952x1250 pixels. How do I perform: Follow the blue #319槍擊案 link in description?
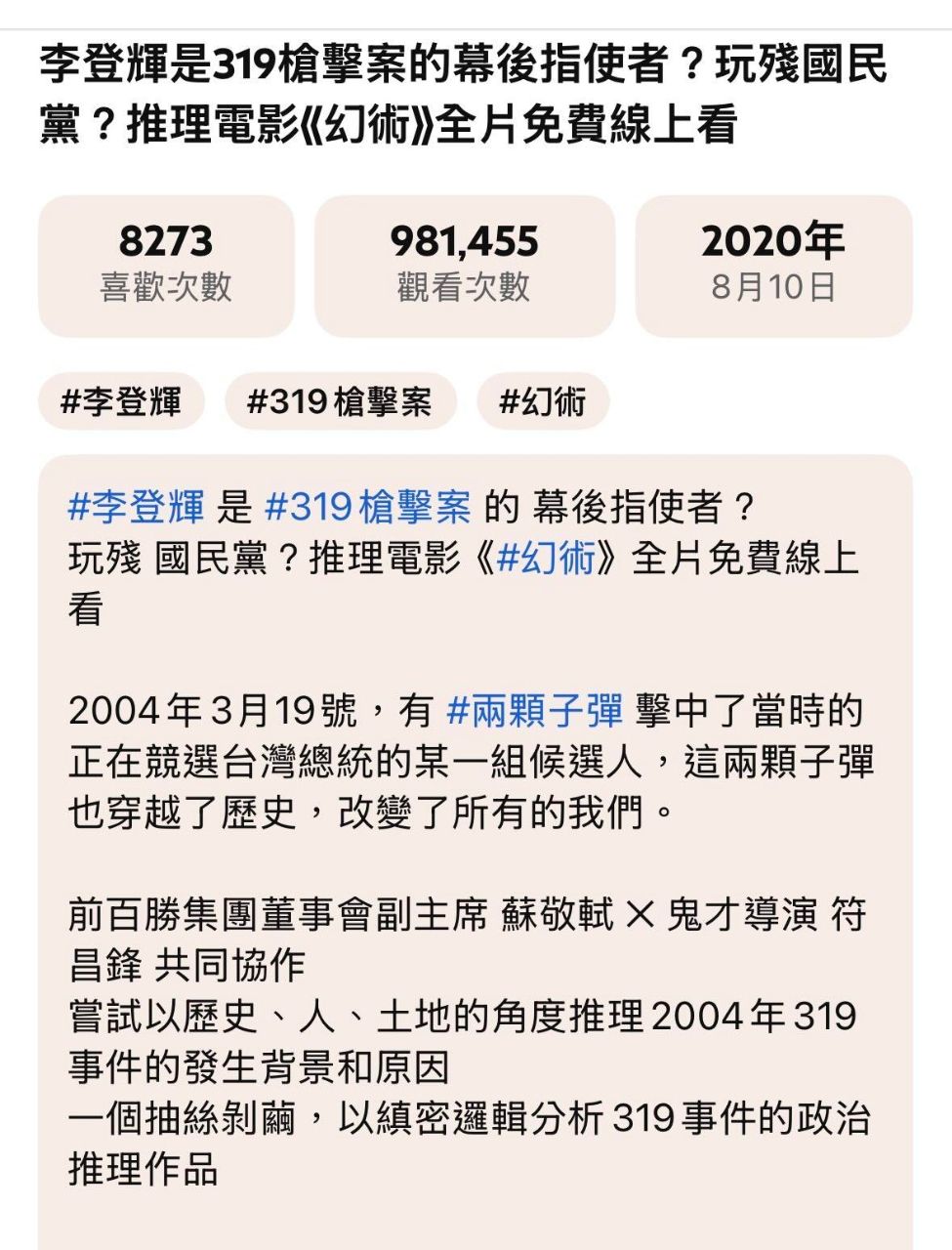click(367, 507)
